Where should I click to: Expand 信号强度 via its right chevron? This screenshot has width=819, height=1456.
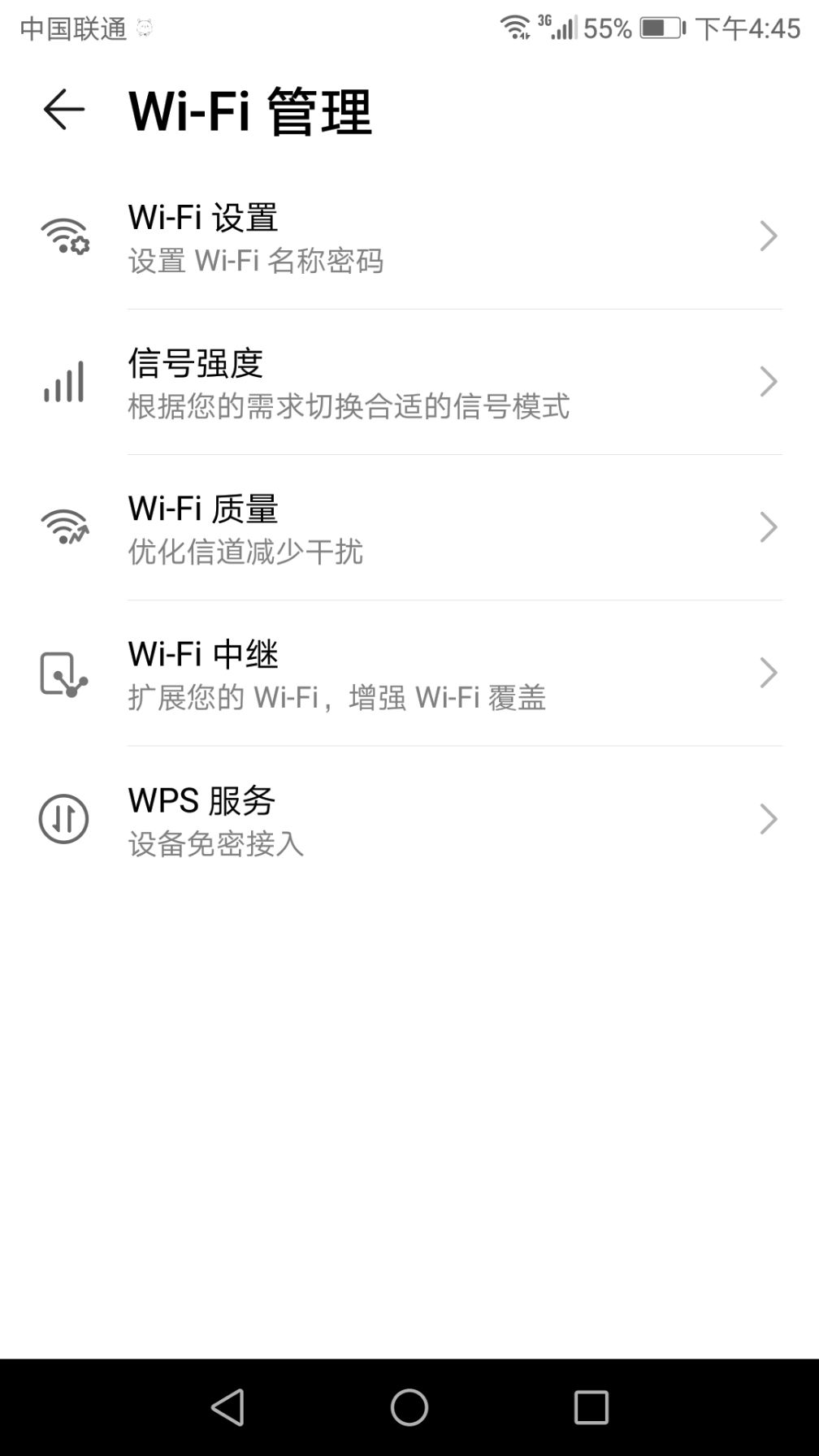tap(769, 382)
